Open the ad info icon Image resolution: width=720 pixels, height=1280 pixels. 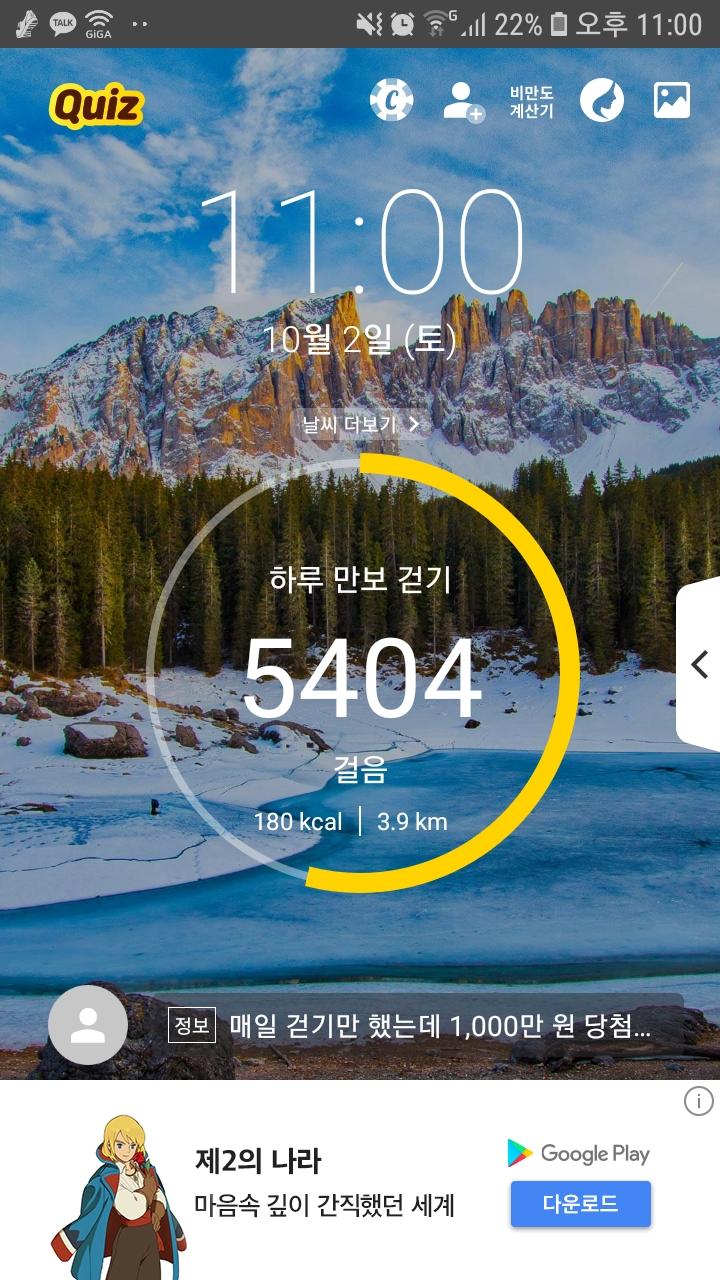[x=698, y=1101]
